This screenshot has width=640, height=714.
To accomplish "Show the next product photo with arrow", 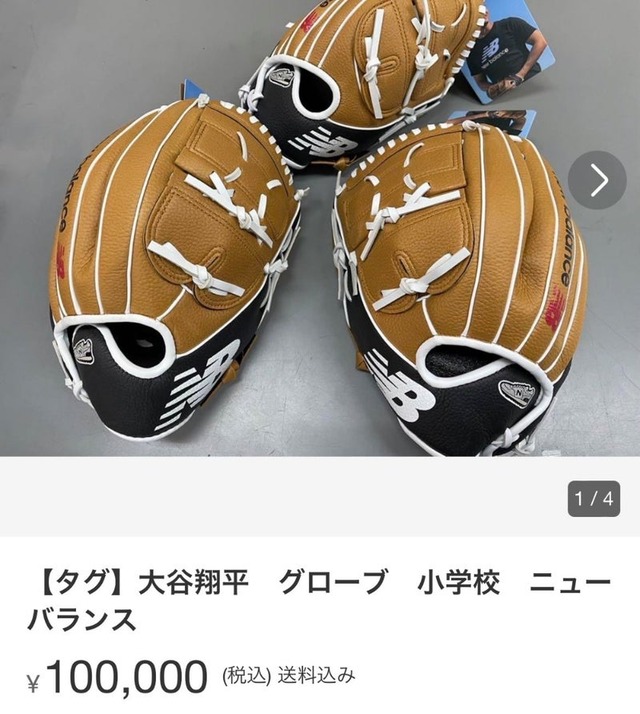I will (x=597, y=180).
